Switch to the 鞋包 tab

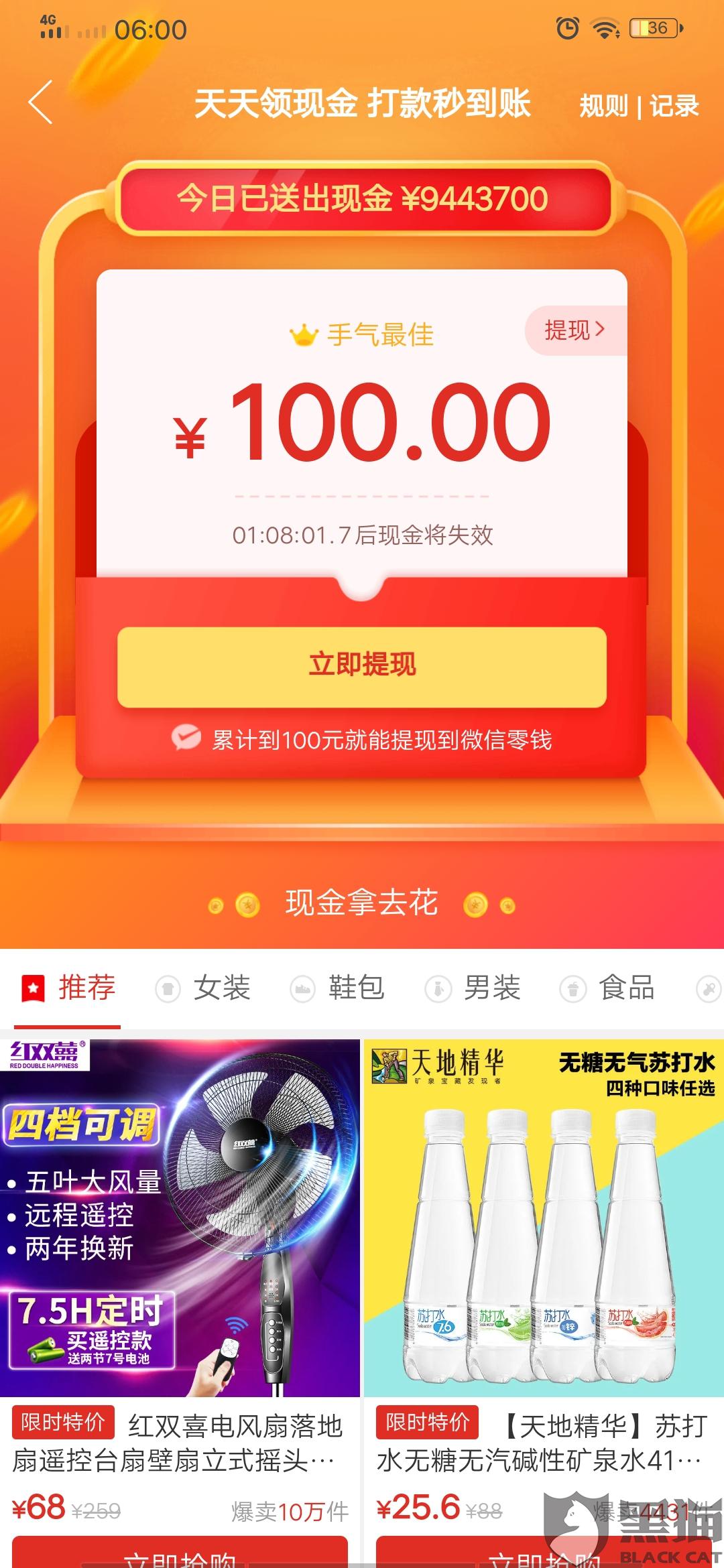coord(338,988)
